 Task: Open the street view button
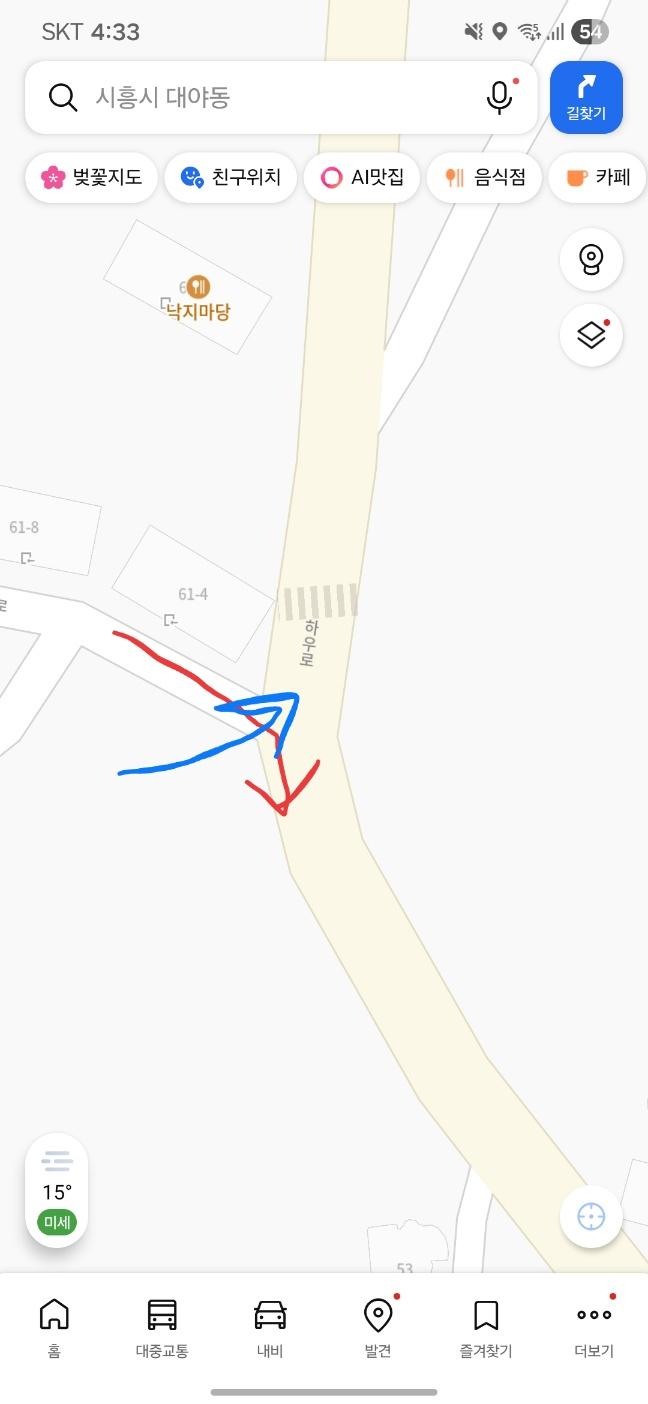coord(591,260)
